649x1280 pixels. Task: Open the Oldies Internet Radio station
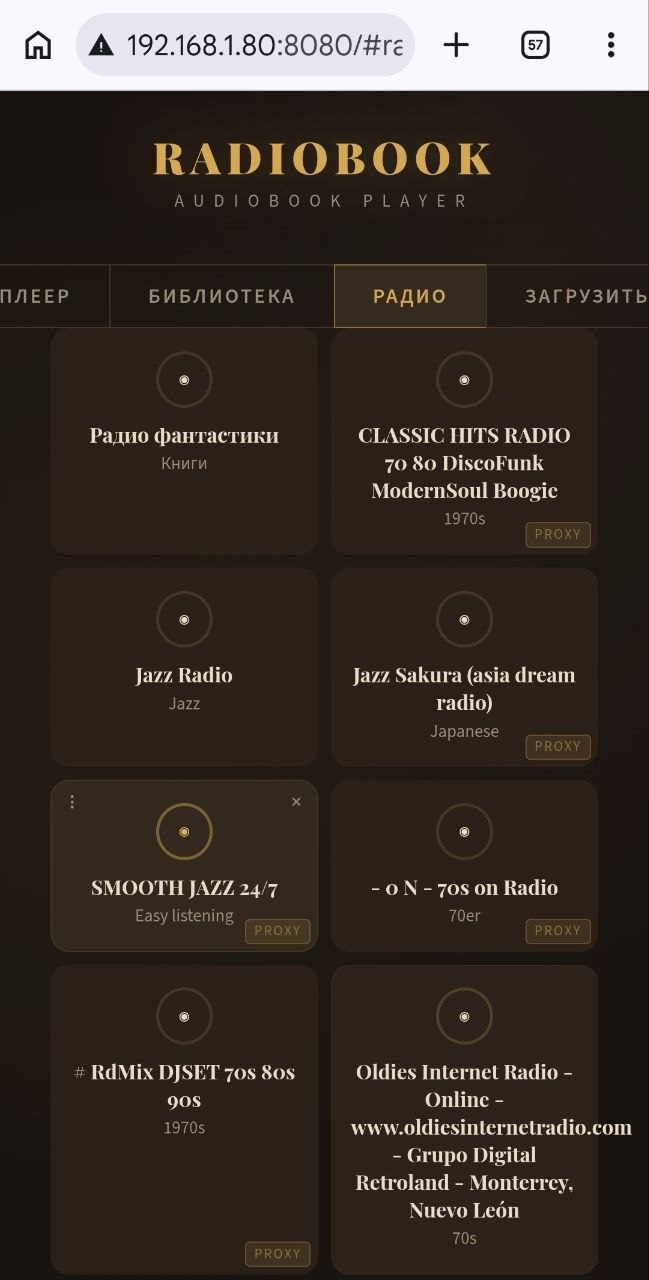(464, 1016)
